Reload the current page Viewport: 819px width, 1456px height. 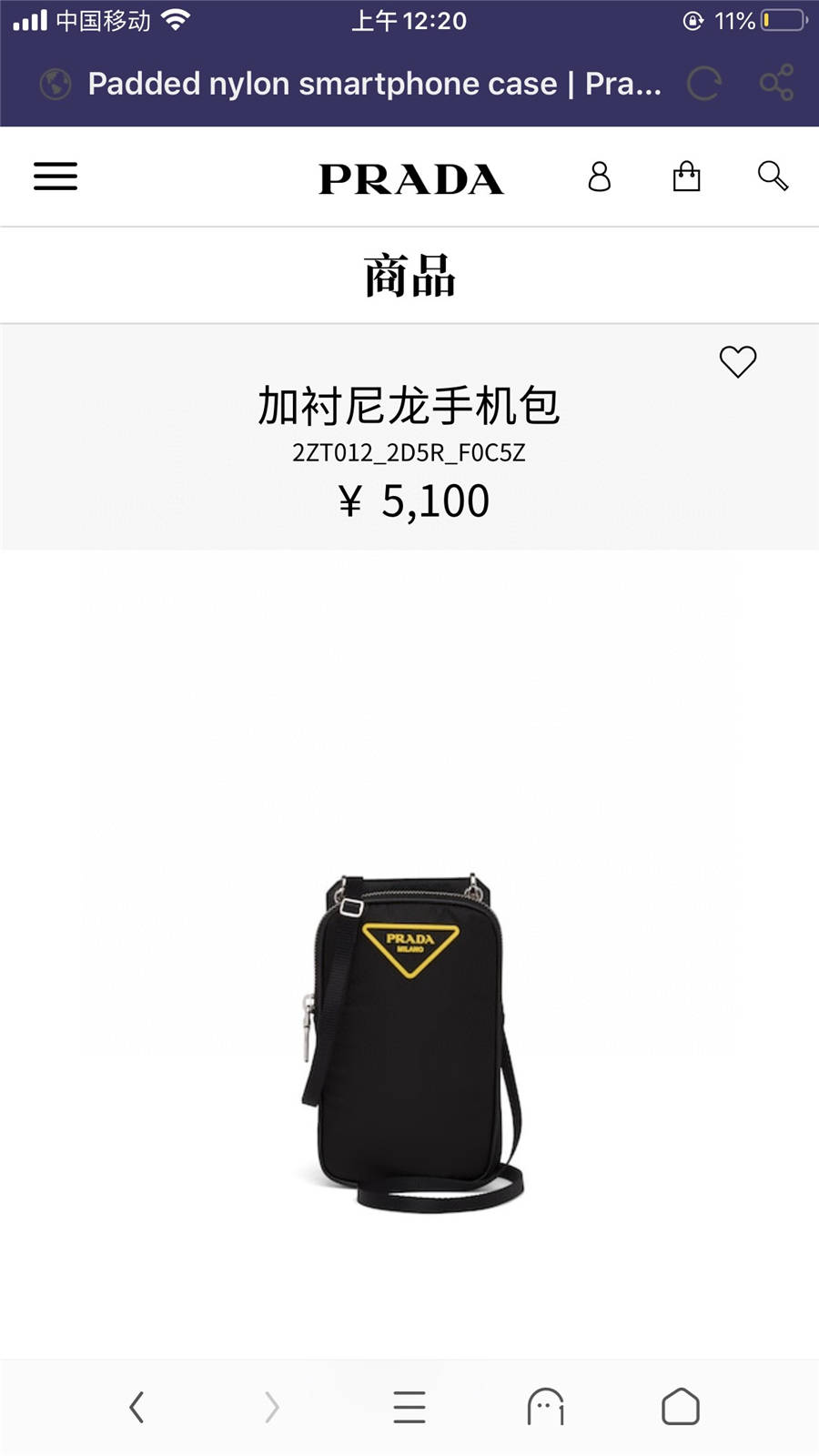[x=703, y=84]
